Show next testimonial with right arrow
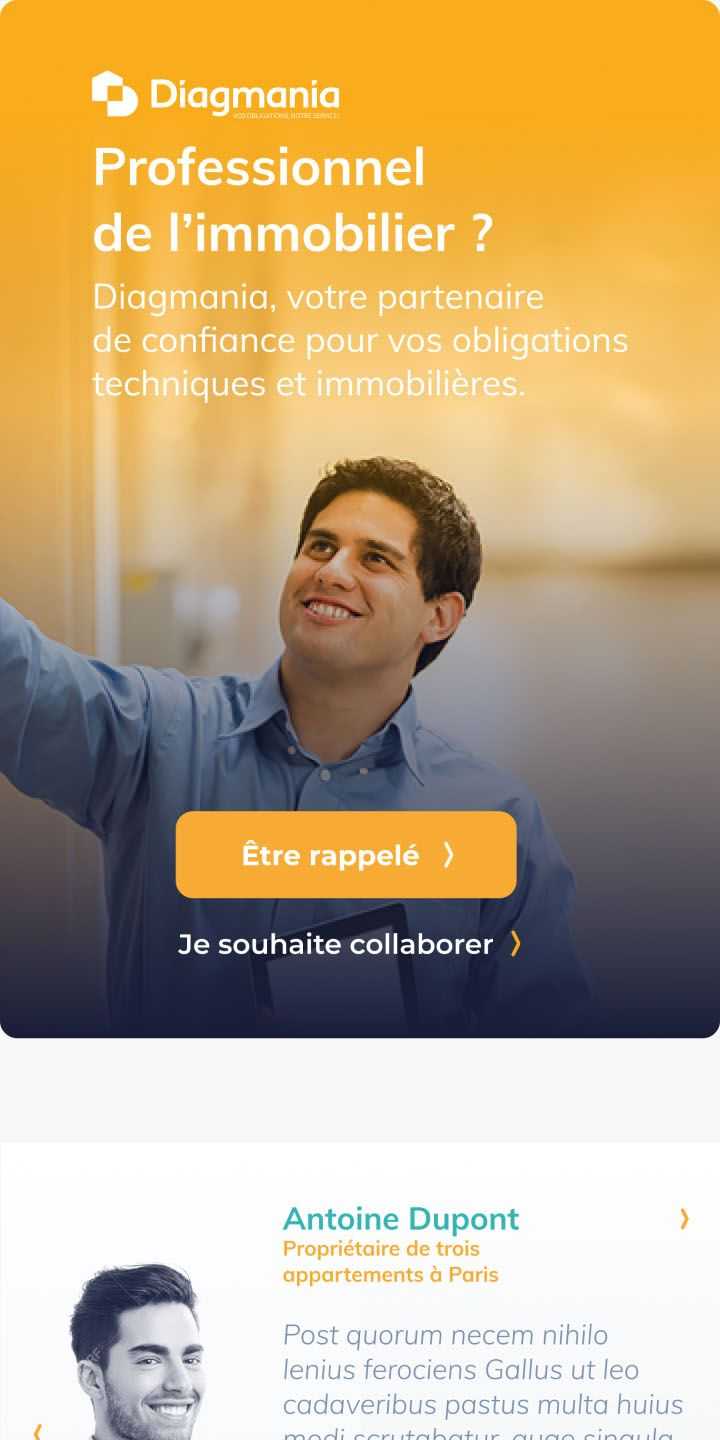The width and height of the screenshot is (720, 1440). 684,1218
